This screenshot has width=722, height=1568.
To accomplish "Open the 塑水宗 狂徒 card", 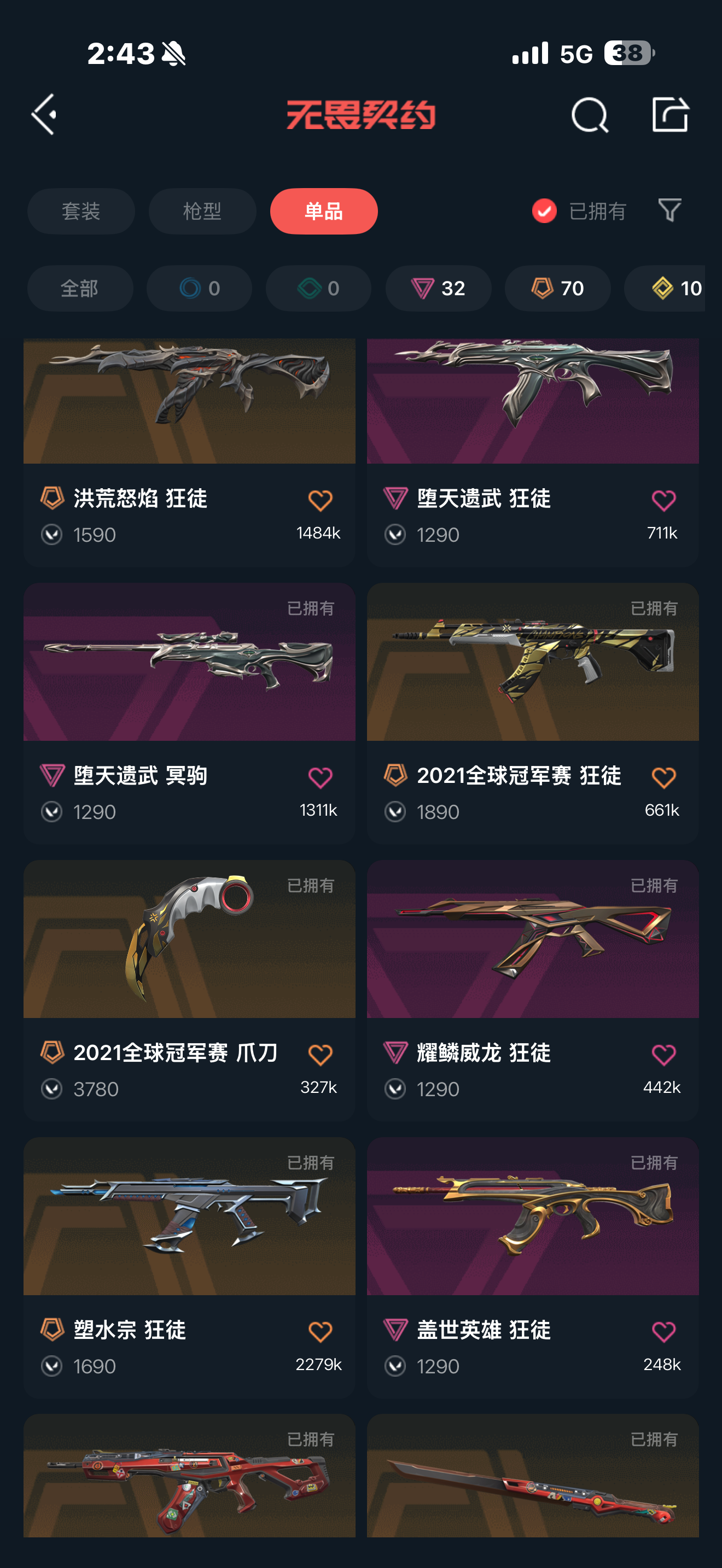I will [x=189, y=1267].
